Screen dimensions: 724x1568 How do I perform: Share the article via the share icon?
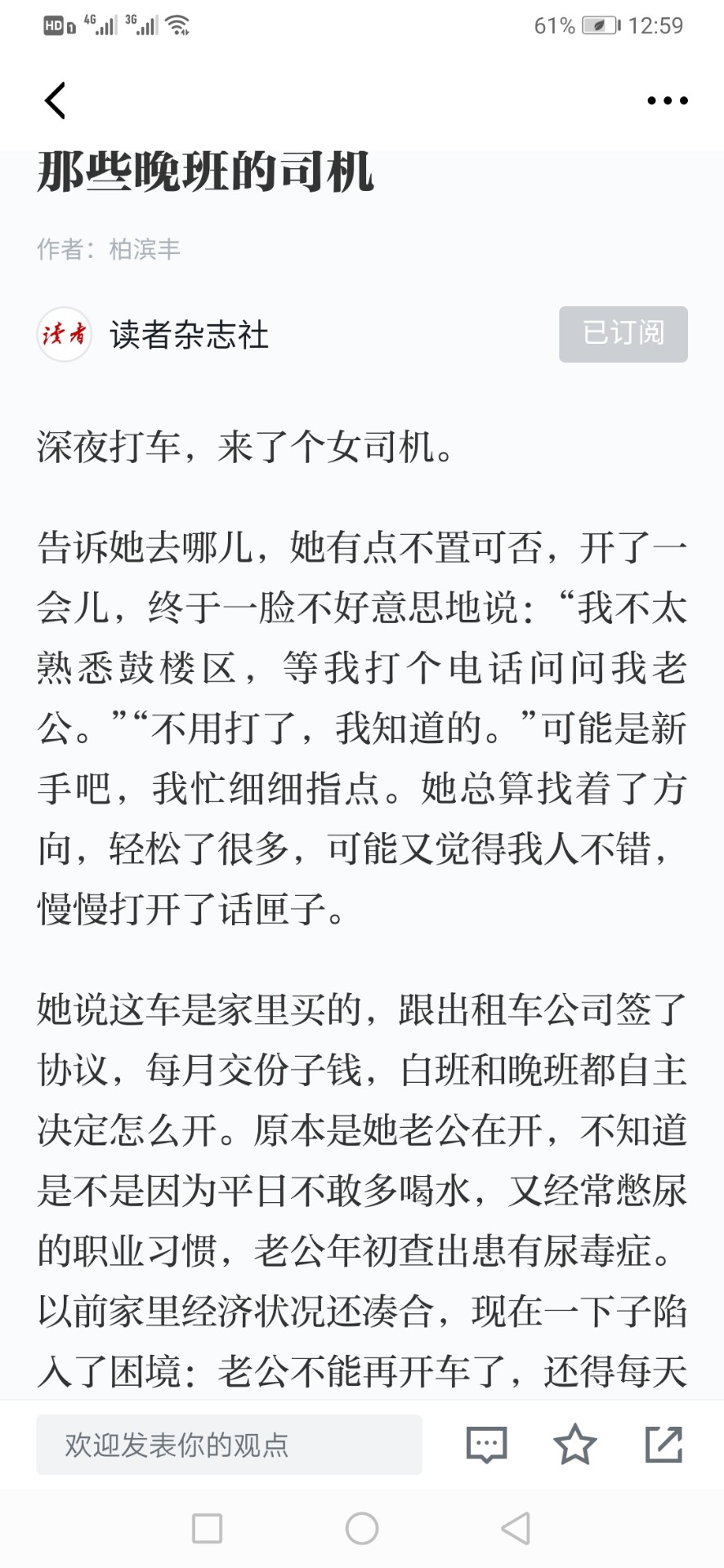pos(664,1444)
